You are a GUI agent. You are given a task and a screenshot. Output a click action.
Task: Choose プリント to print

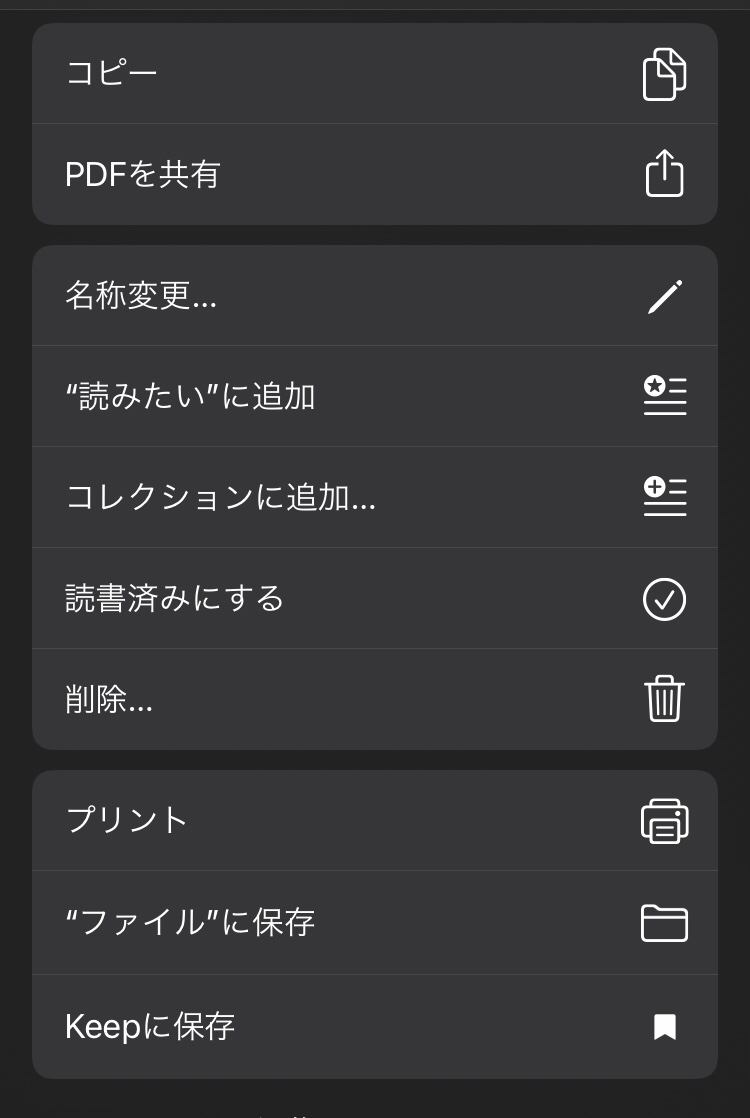(x=374, y=820)
